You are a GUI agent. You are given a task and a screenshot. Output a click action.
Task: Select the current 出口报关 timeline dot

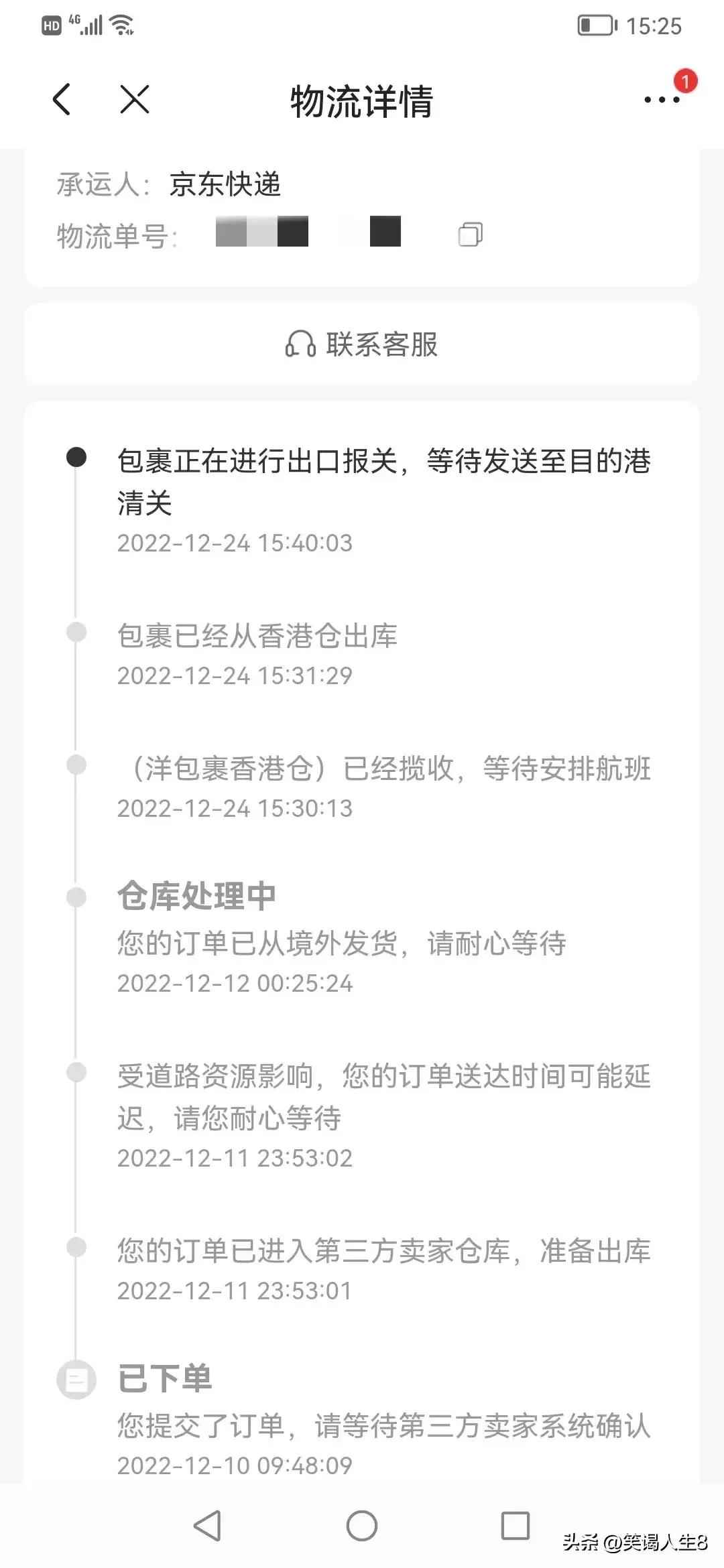[76, 458]
